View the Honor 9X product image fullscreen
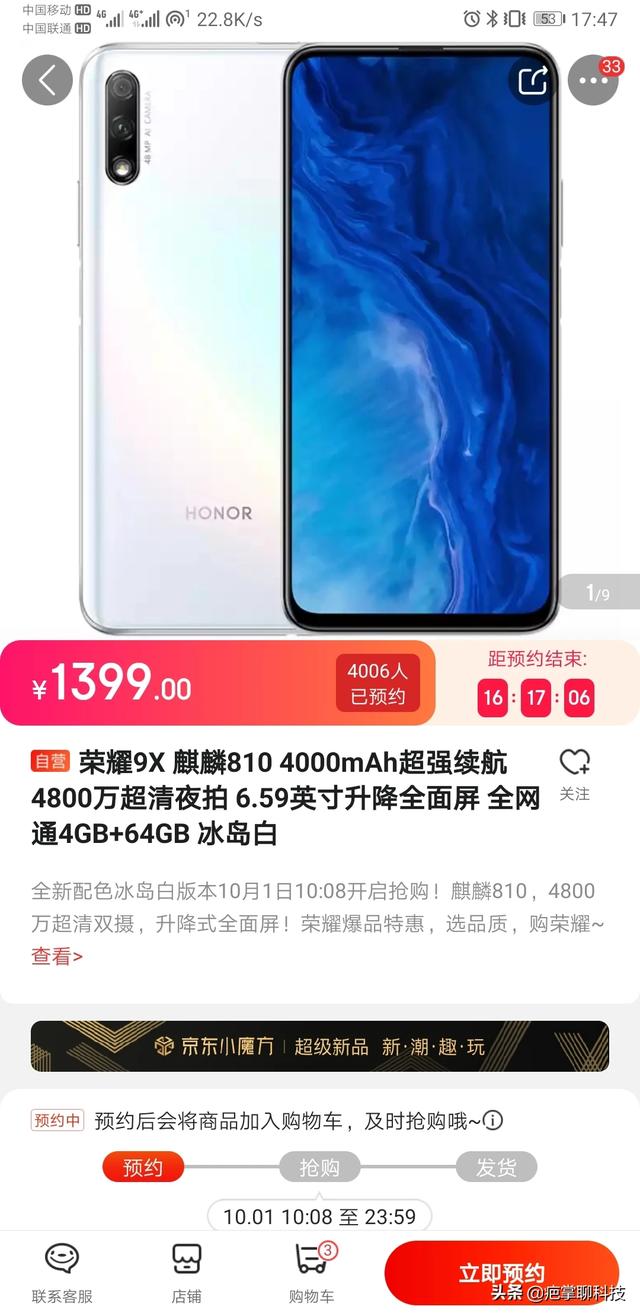 (x=320, y=340)
